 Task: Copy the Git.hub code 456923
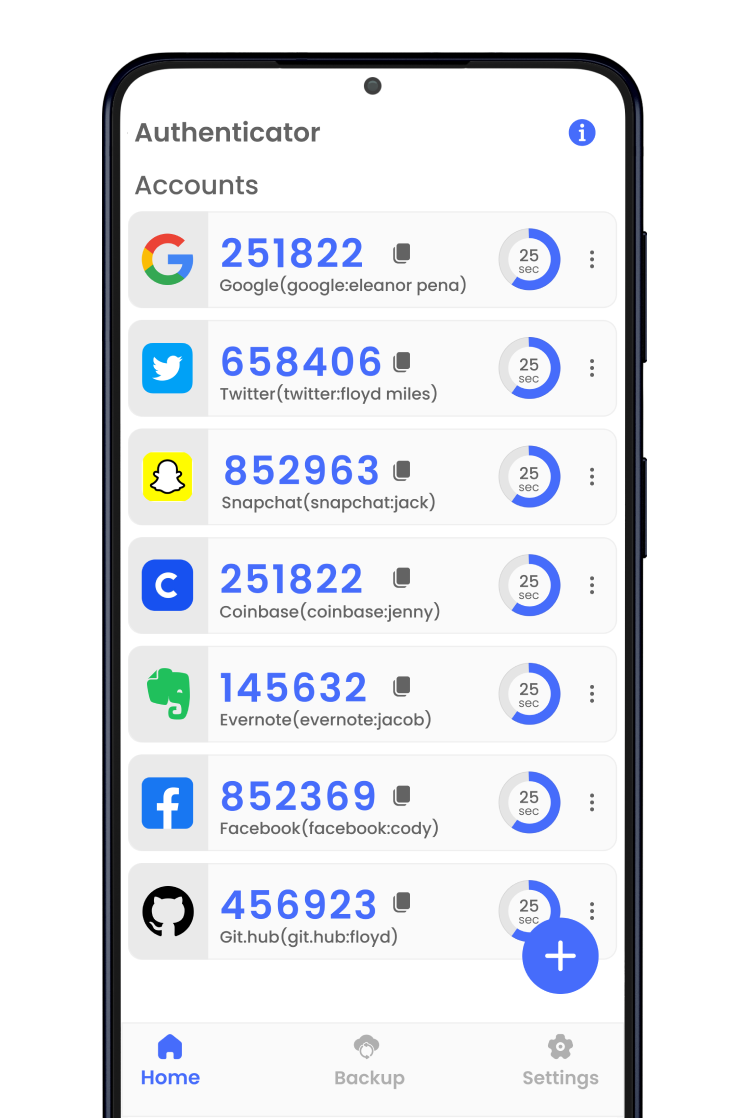pyautogui.click(x=402, y=903)
